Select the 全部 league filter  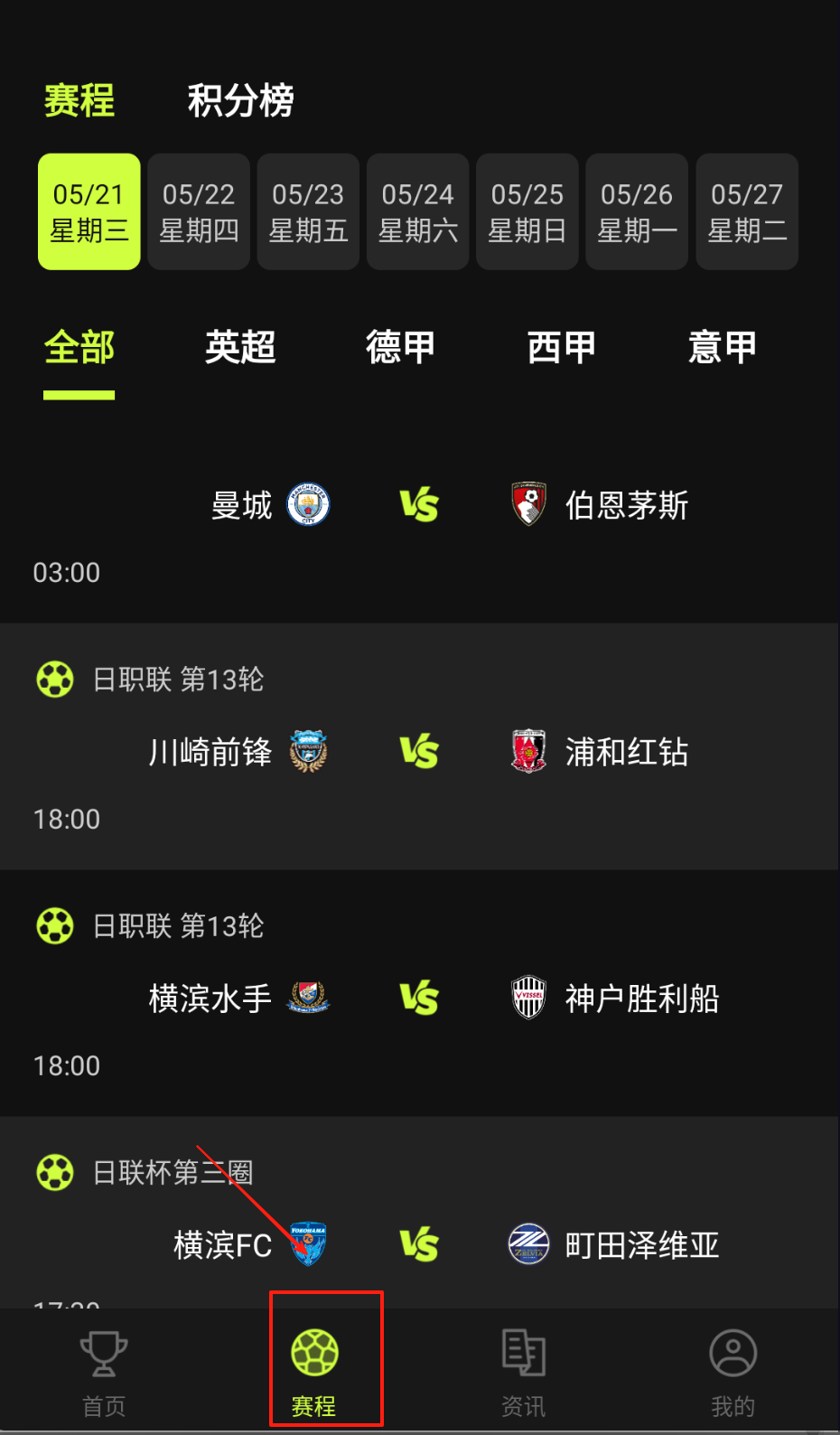(79, 348)
